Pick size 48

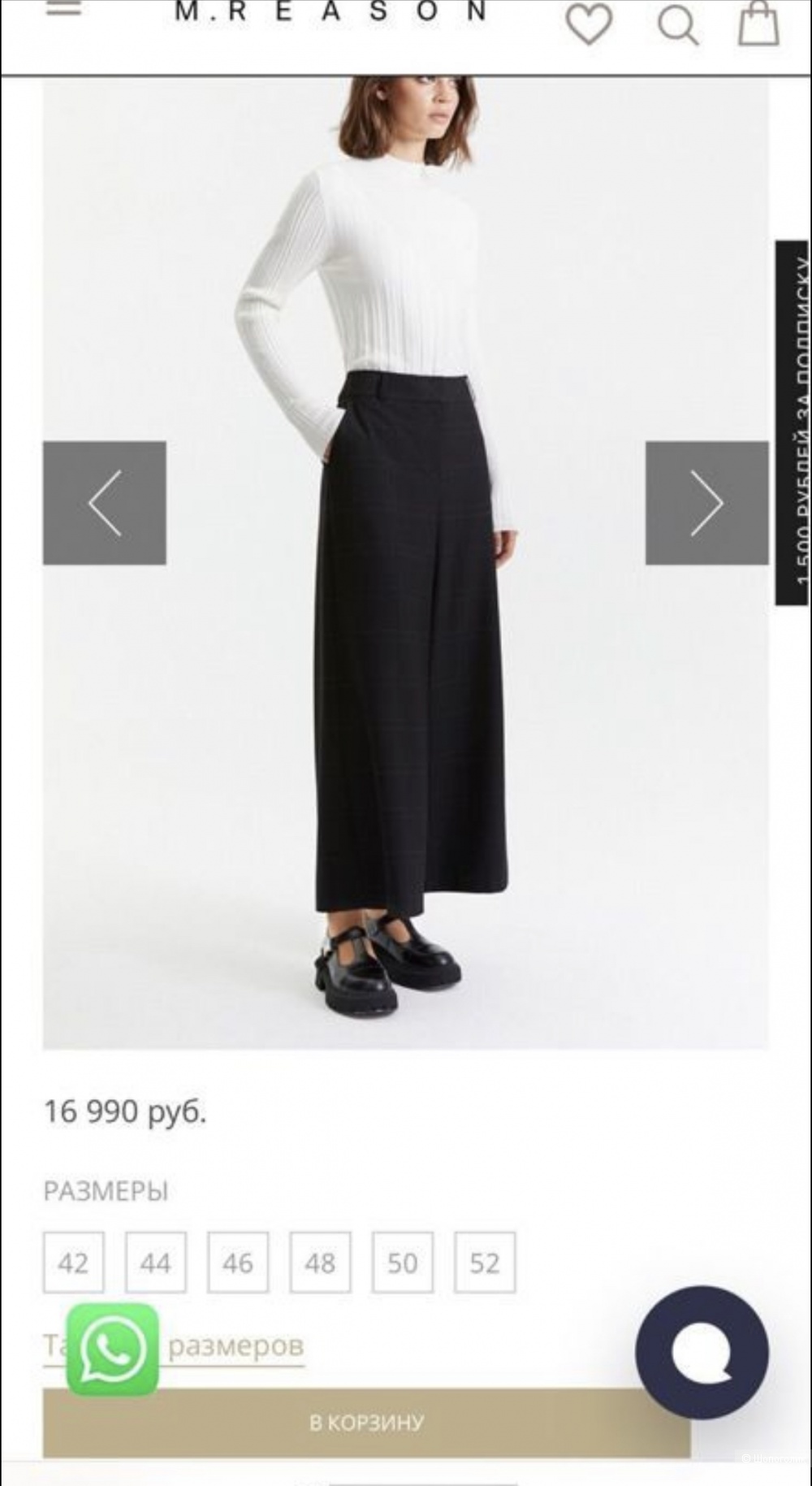click(320, 1263)
